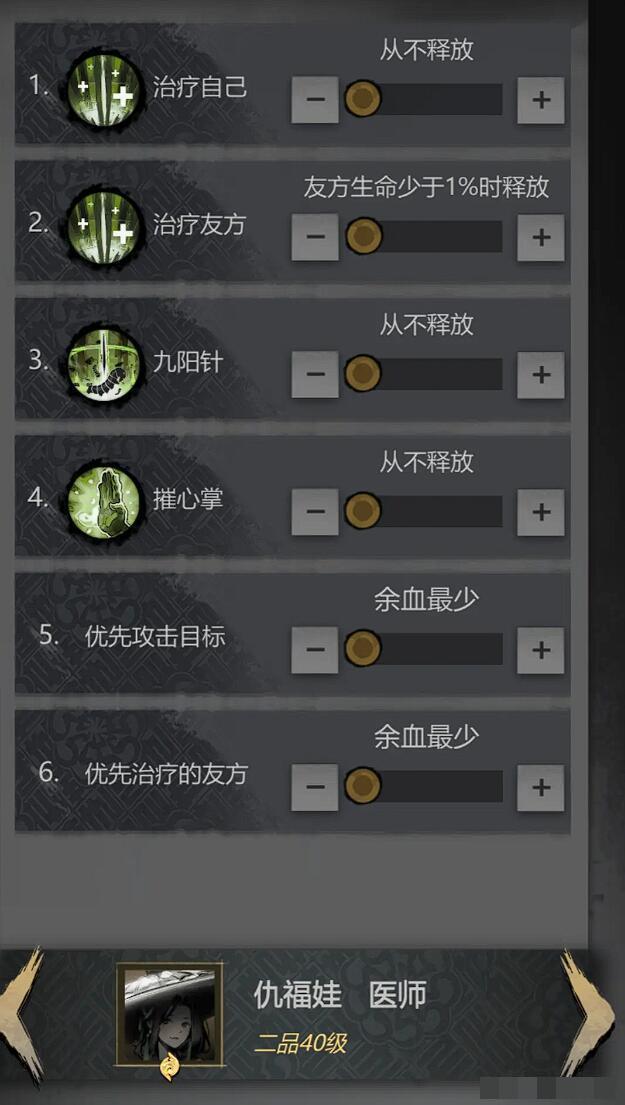
Task: Tap minus on 优先治疗的友方 row
Action: (x=315, y=787)
